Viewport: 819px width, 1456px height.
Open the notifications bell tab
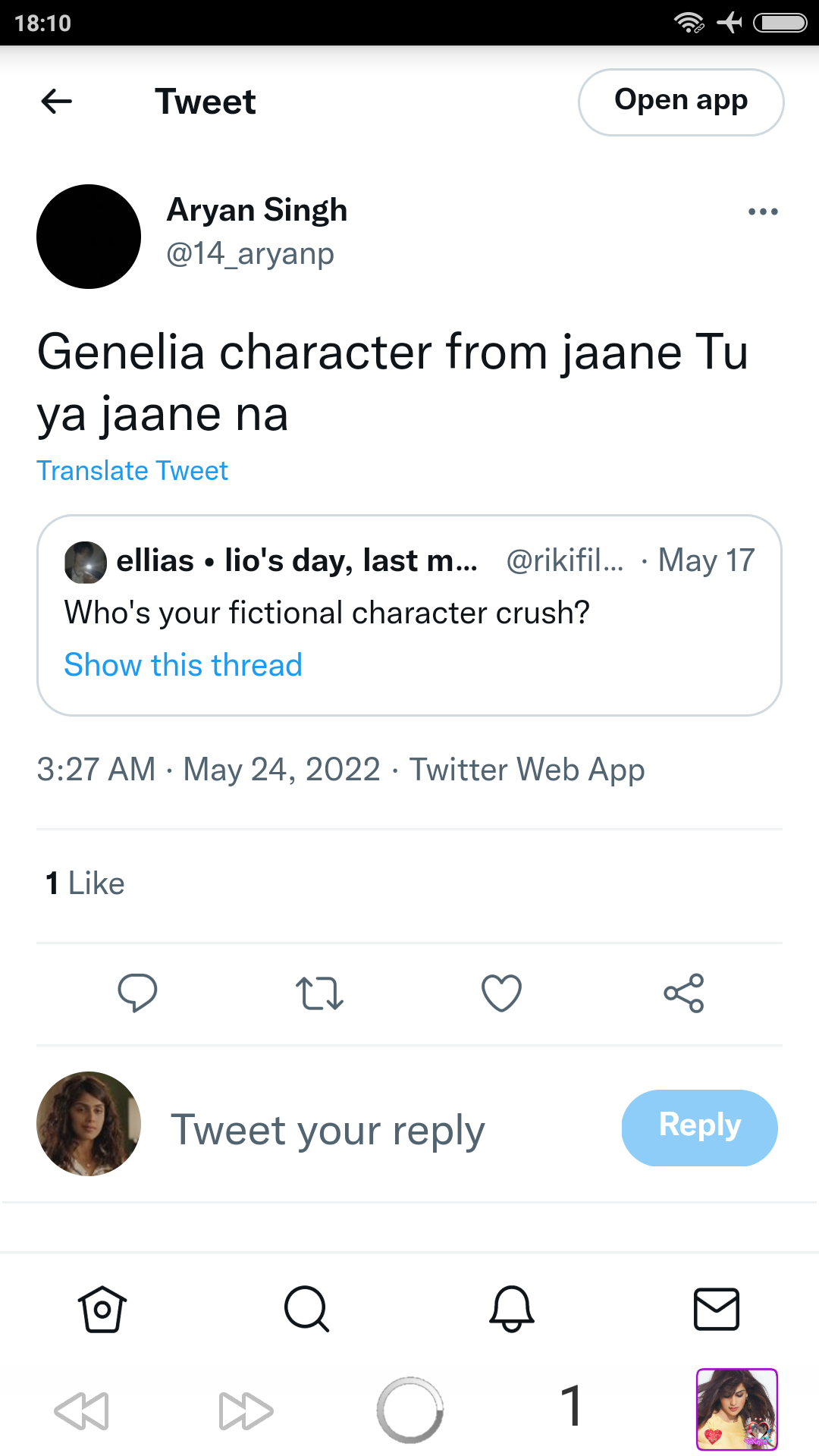click(x=512, y=1309)
